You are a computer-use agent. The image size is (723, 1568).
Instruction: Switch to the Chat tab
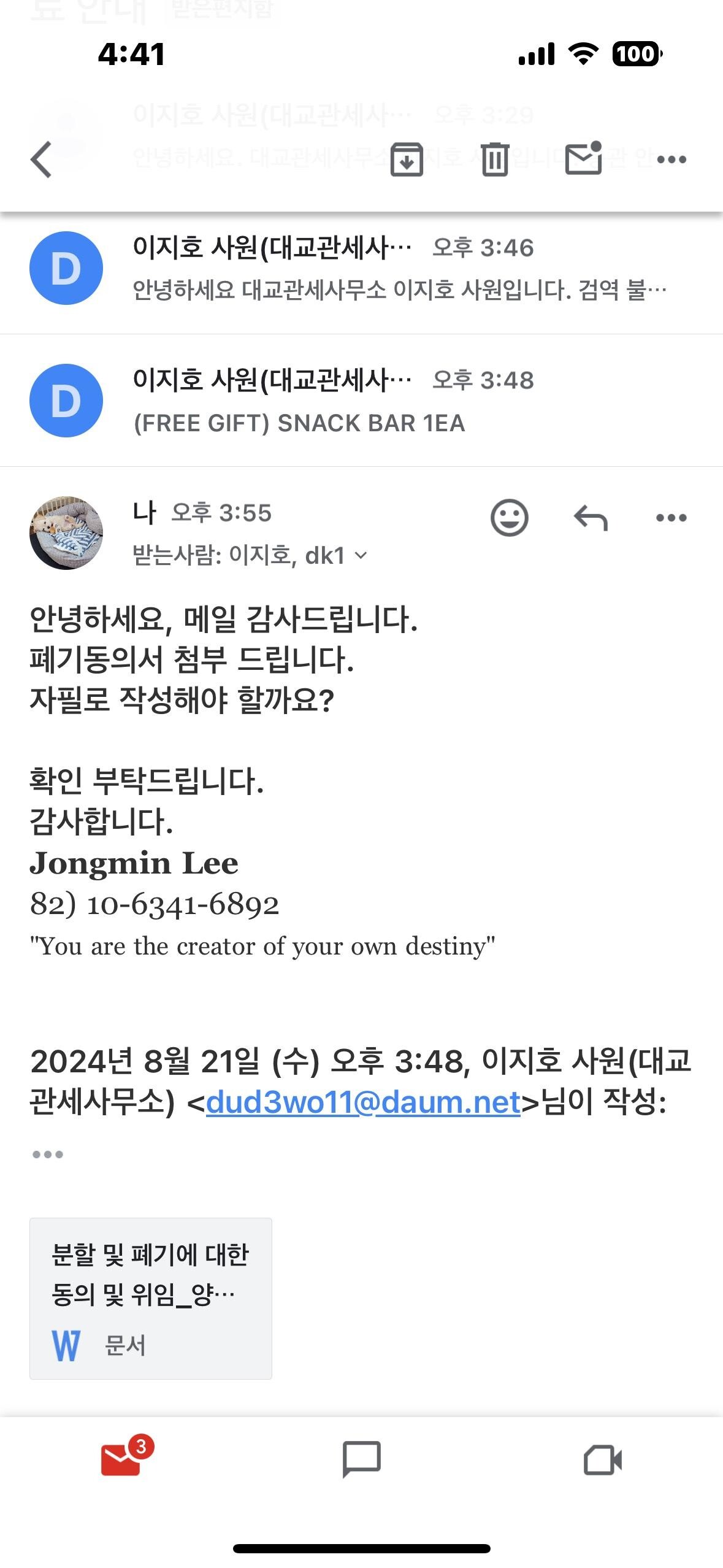[362, 1459]
